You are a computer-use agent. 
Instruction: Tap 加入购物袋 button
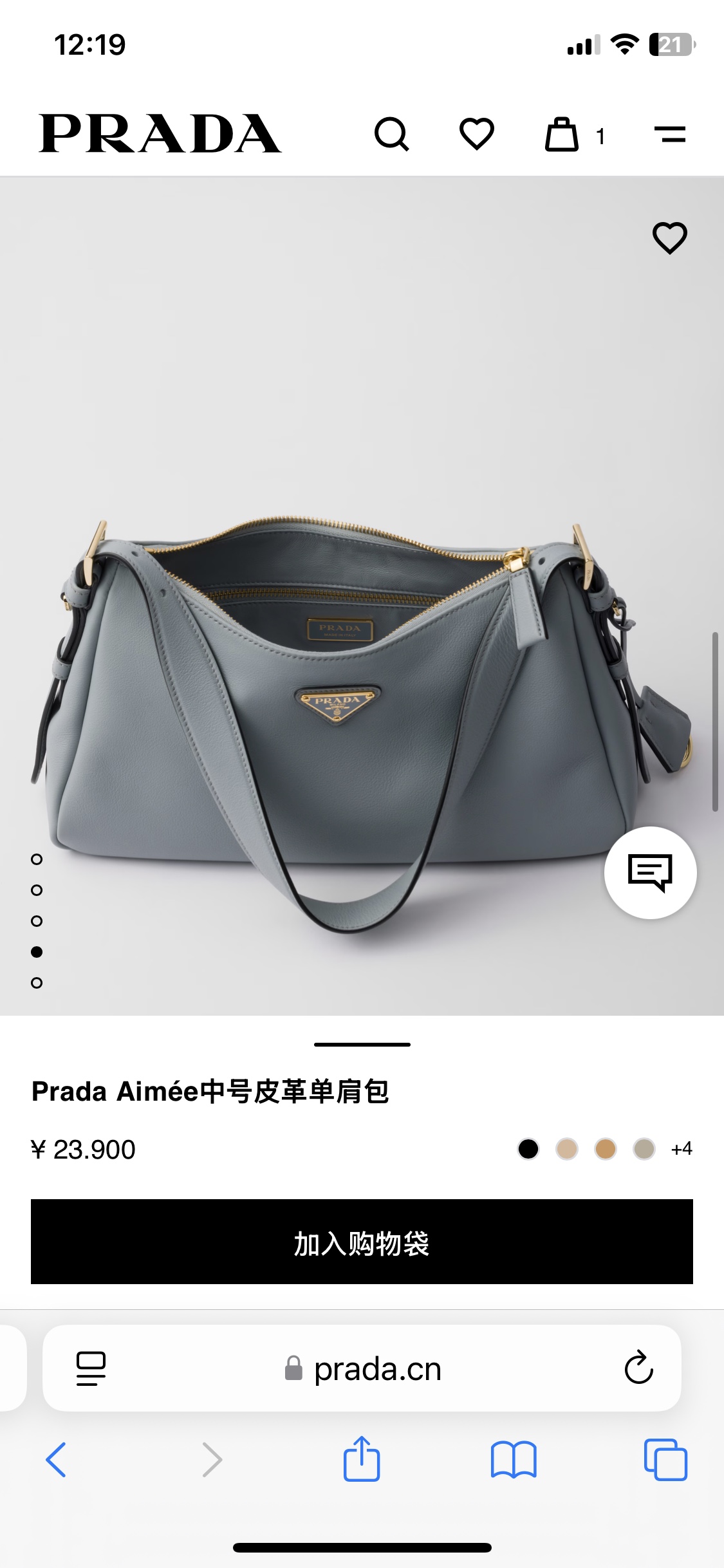362,1242
